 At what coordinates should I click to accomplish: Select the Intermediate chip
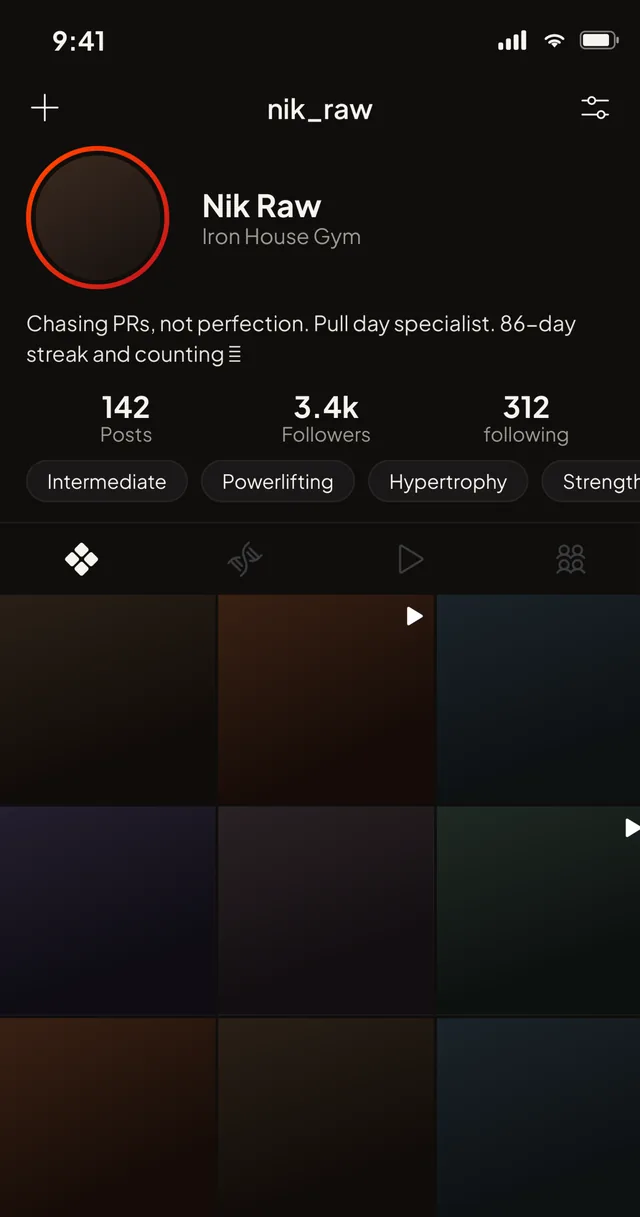[x=107, y=481]
